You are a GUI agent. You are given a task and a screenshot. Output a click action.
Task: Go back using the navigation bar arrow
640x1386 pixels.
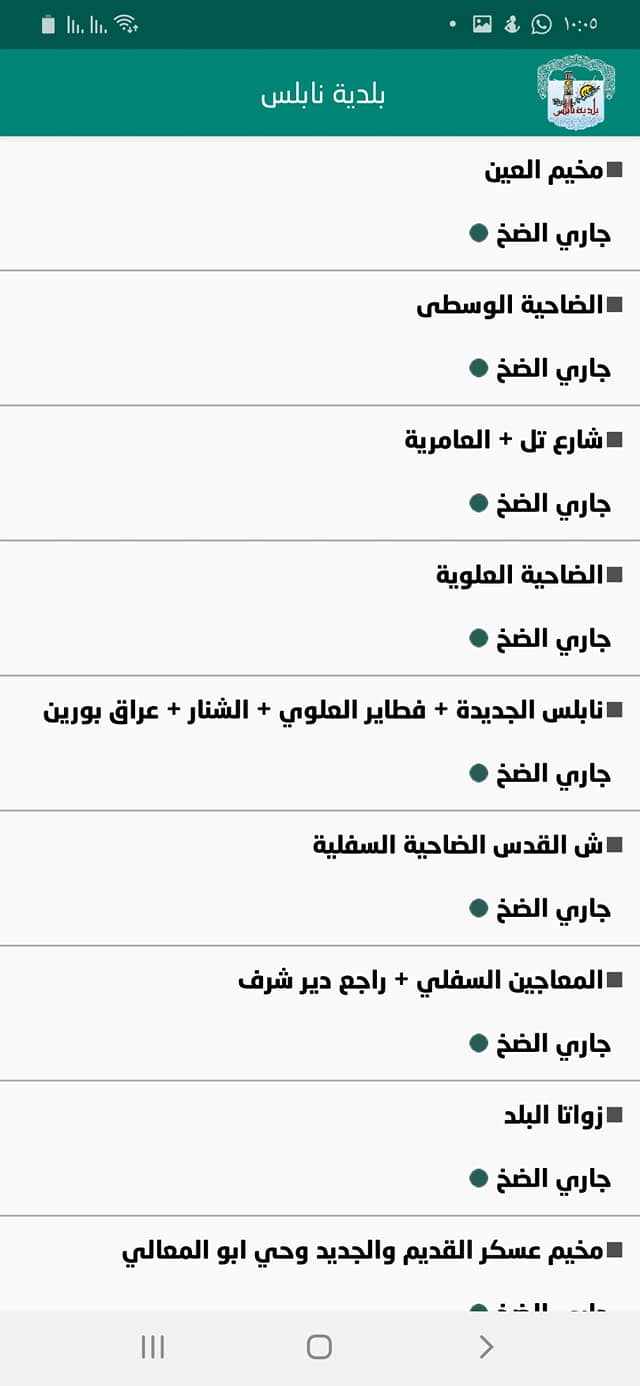pyautogui.click(x=486, y=1347)
